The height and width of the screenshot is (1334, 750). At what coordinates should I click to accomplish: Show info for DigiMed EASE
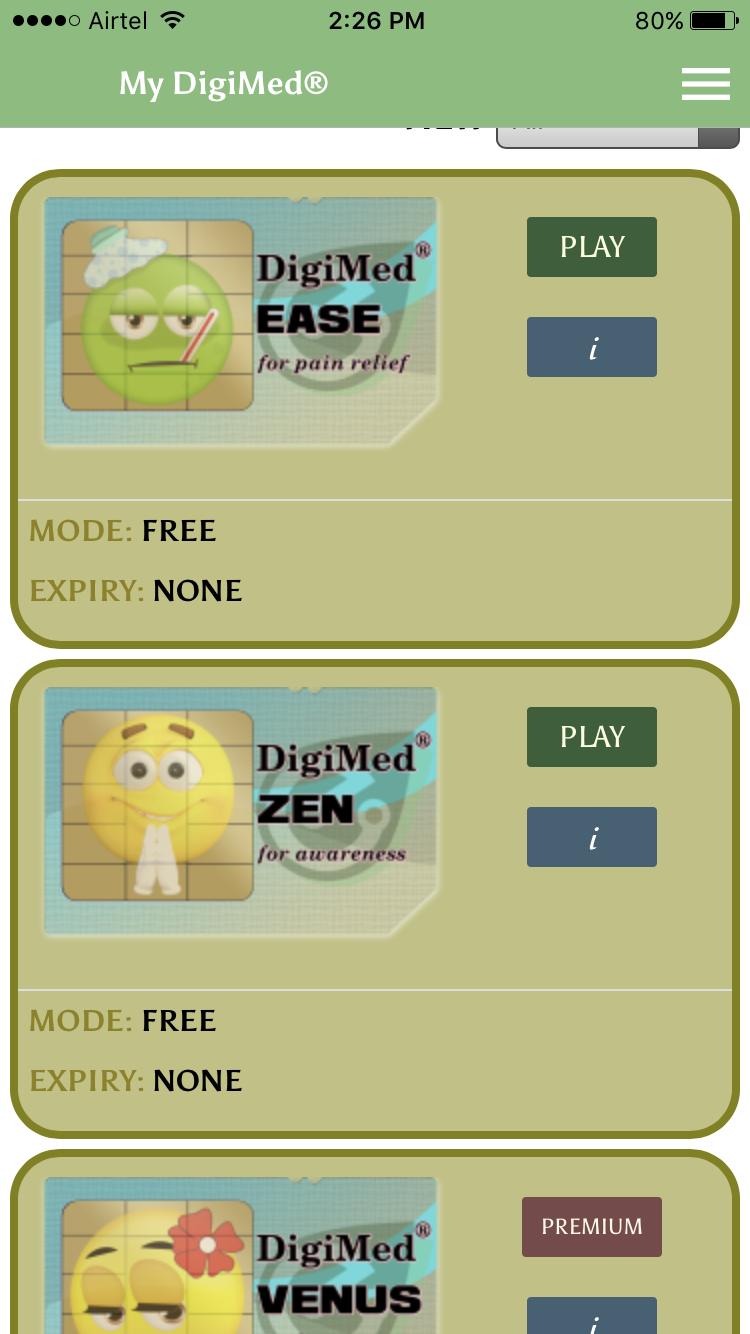pyautogui.click(x=591, y=347)
